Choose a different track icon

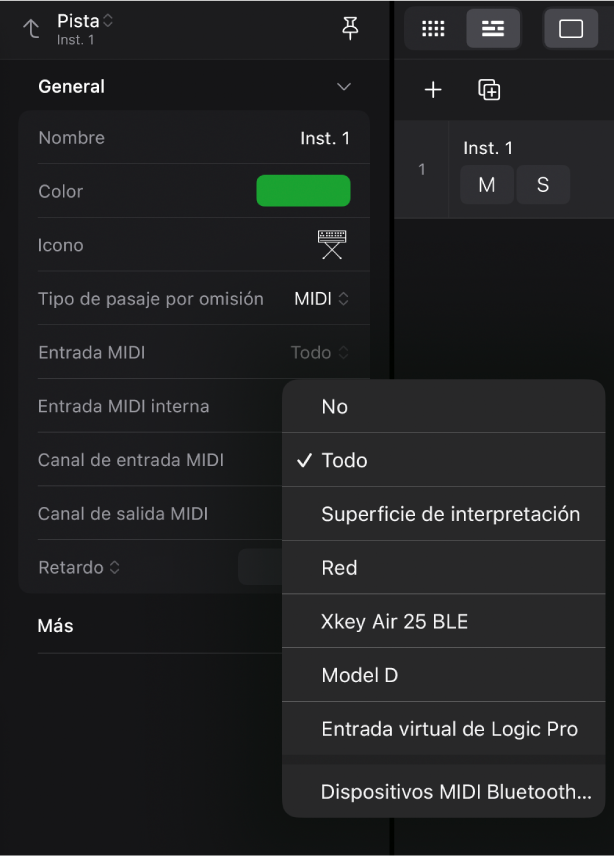tap(332, 244)
